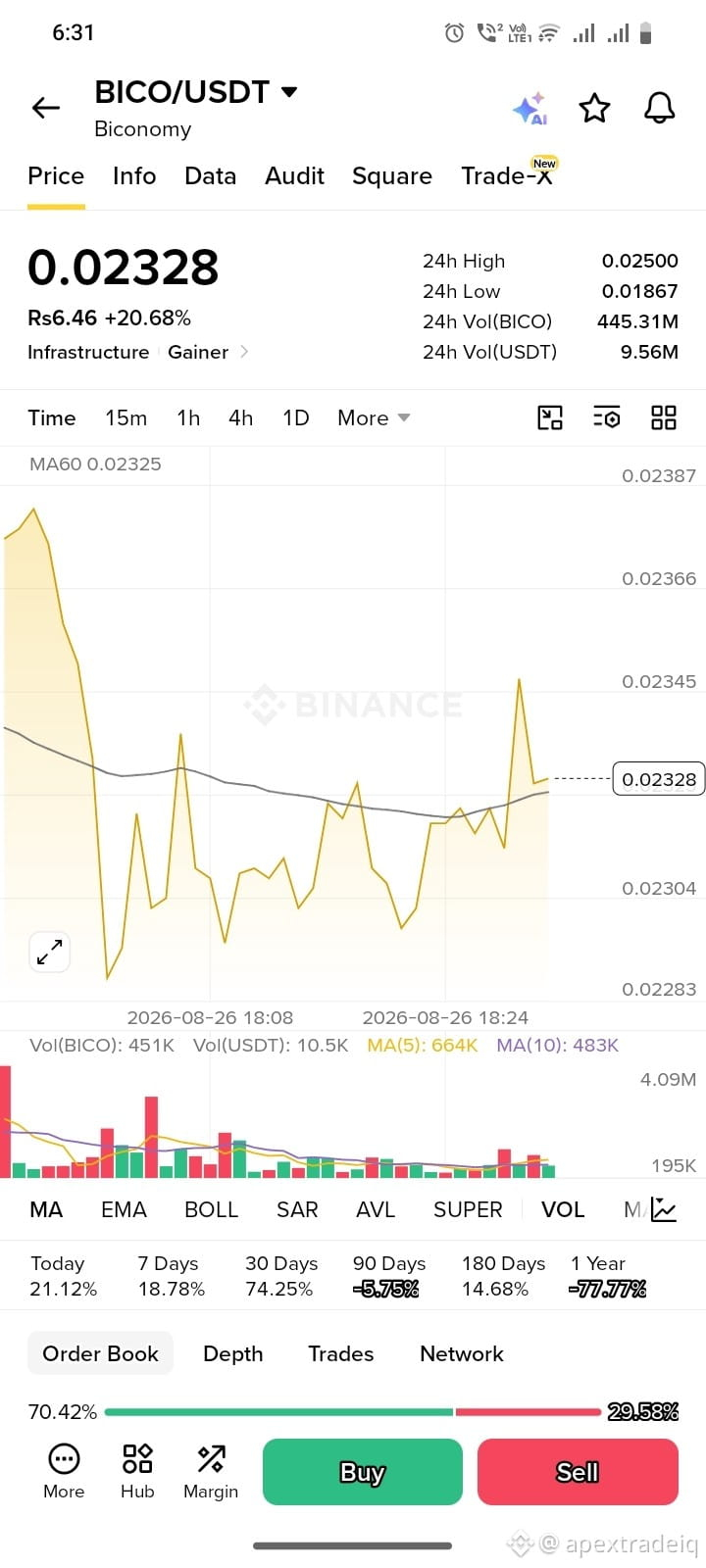The image size is (706, 1568).
Task: Add BICO/USDT to favorites with star
Action: 594,108
